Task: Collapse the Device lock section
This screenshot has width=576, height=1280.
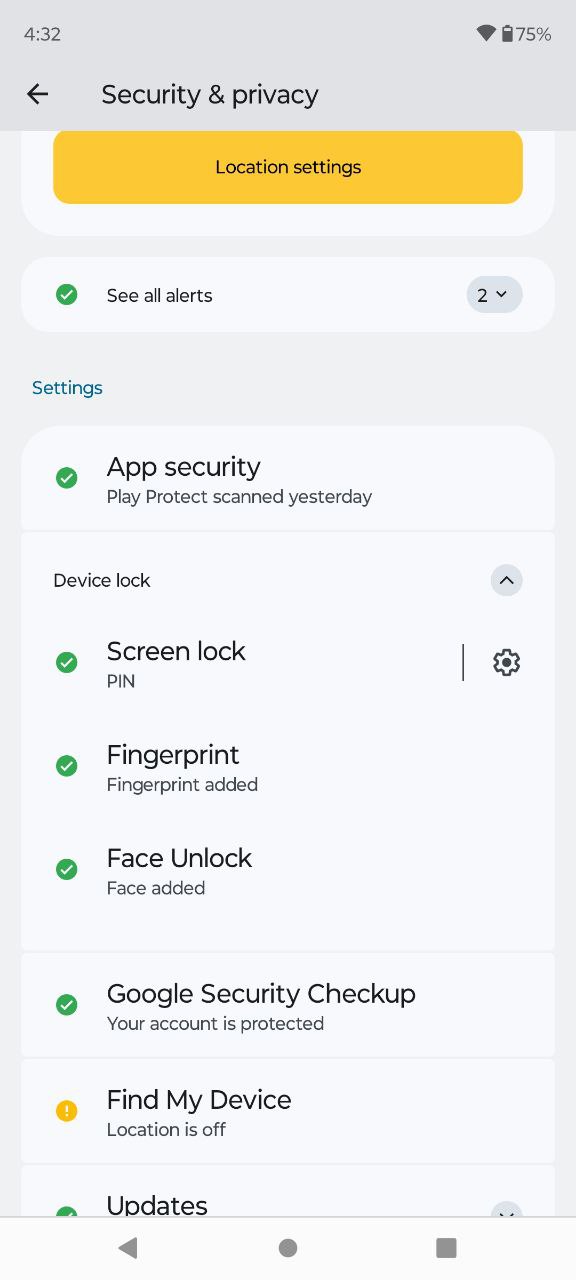Action: tap(507, 580)
